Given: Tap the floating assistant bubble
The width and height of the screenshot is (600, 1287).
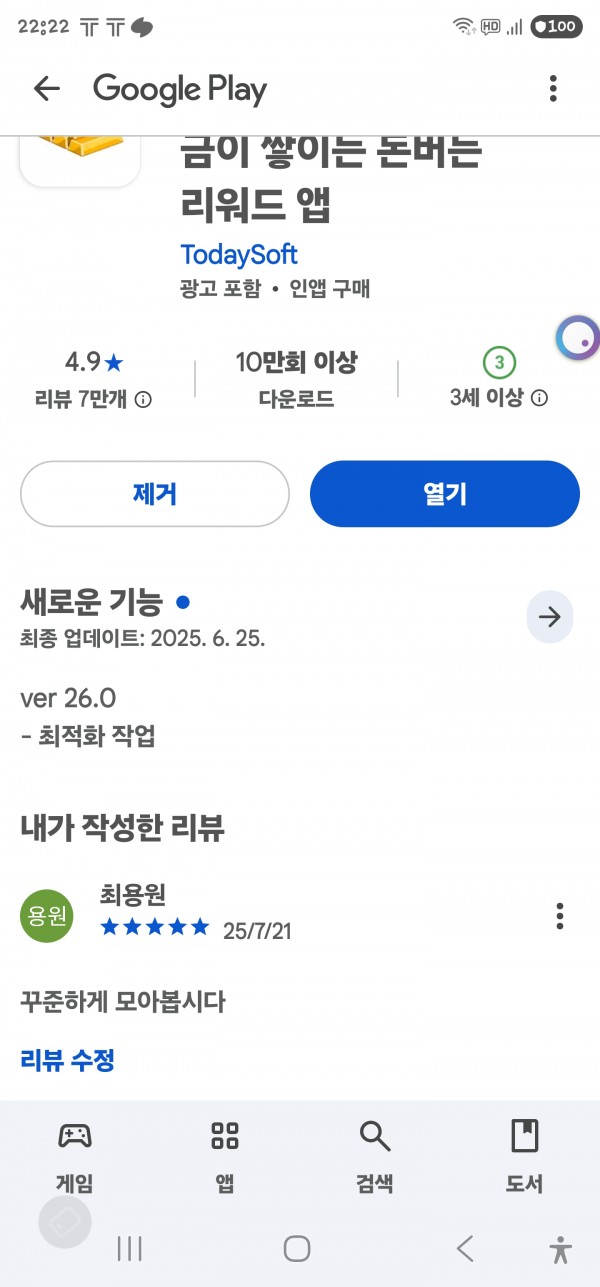Looking at the screenshot, I should 578,339.
